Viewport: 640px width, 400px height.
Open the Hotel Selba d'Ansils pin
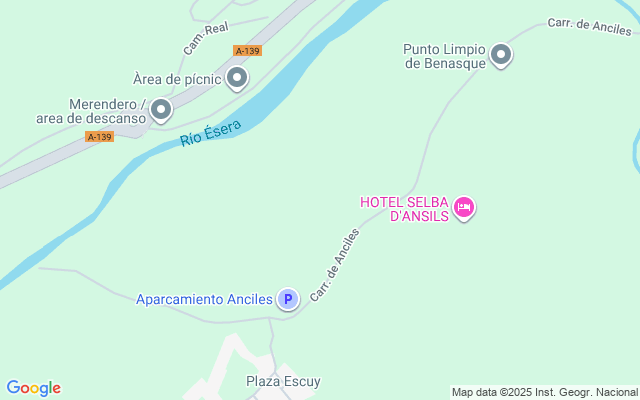[463, 208]
